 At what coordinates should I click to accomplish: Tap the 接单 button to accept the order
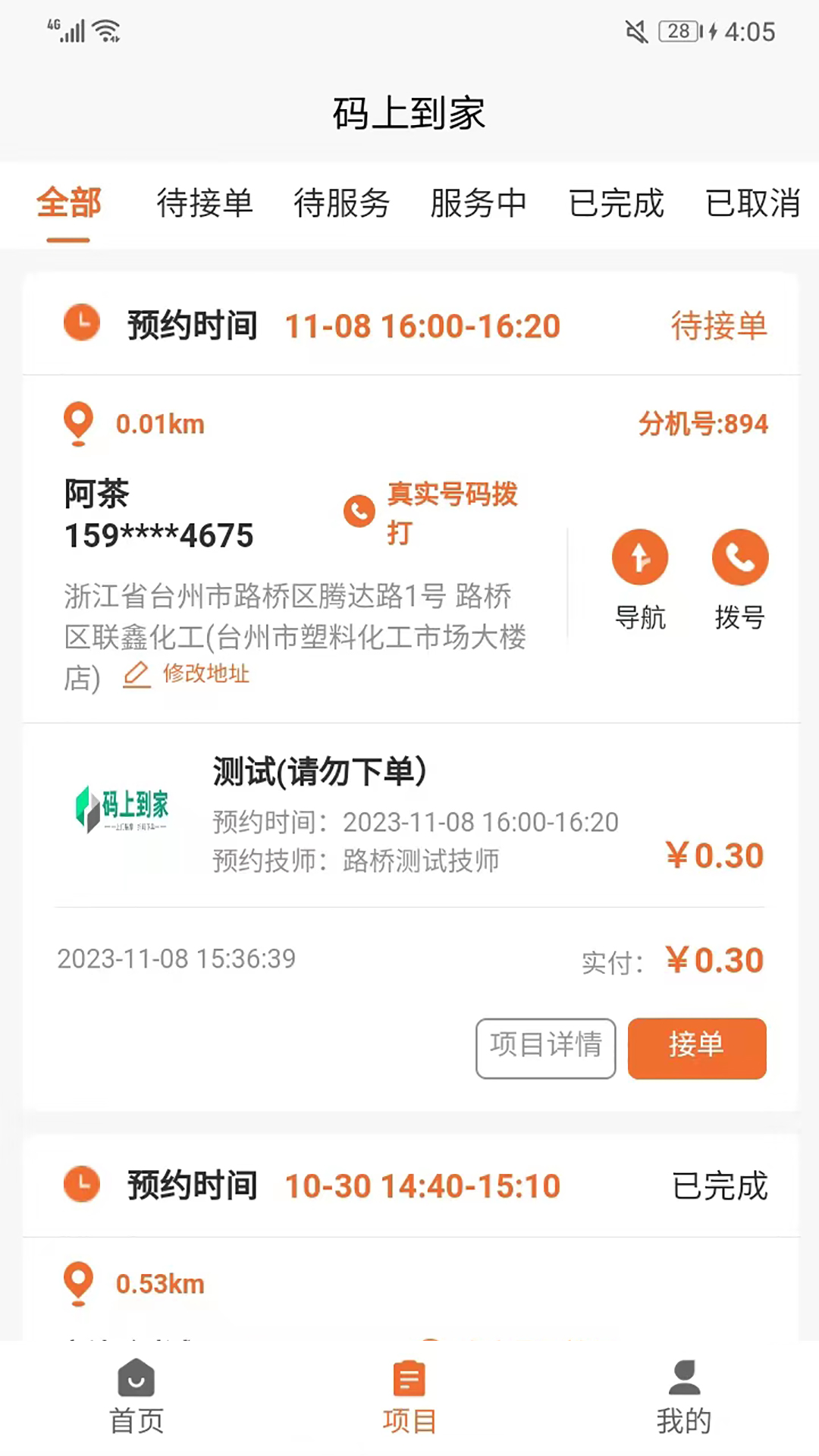(696, 1049)
